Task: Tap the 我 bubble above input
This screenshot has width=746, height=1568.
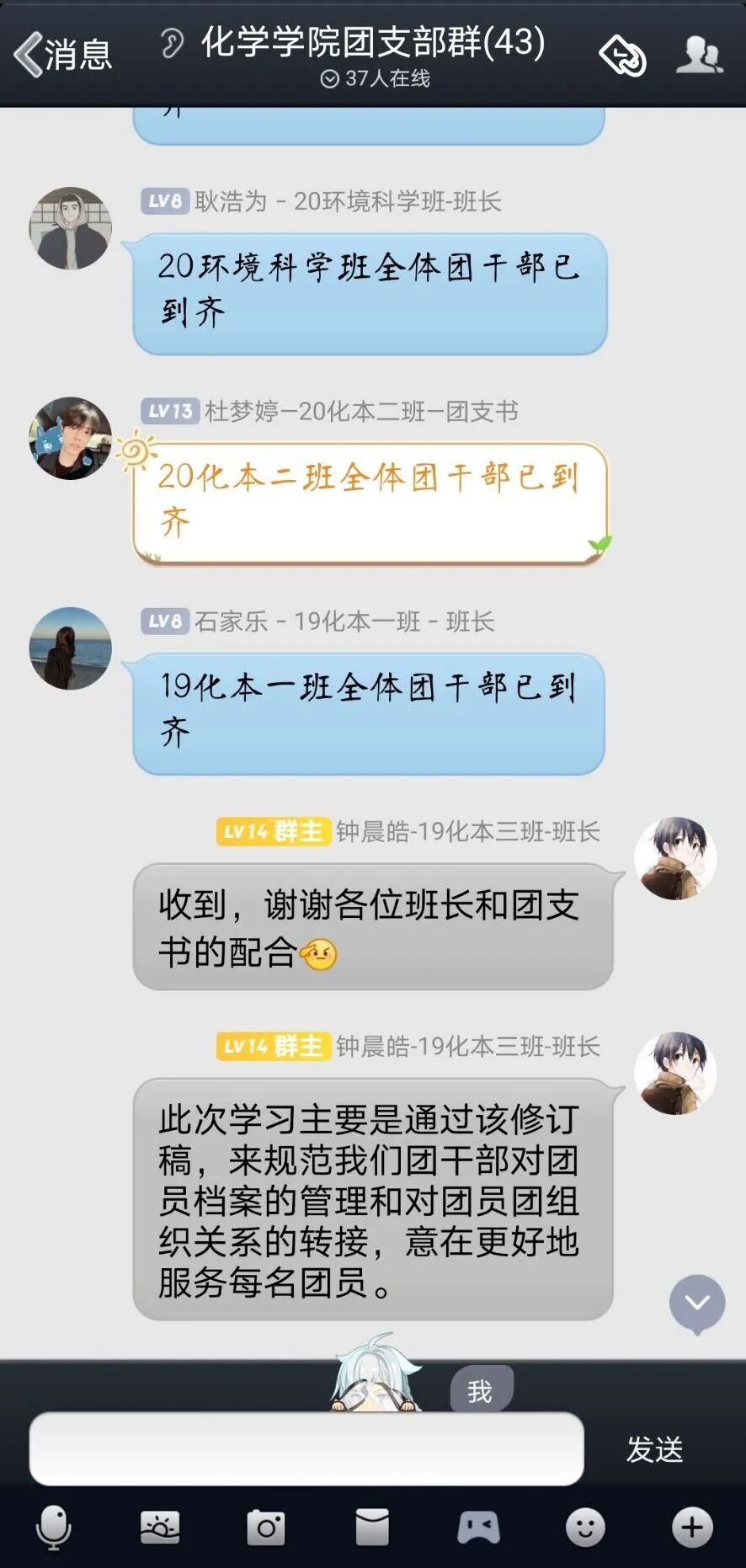Action: tap(480, 1390)
